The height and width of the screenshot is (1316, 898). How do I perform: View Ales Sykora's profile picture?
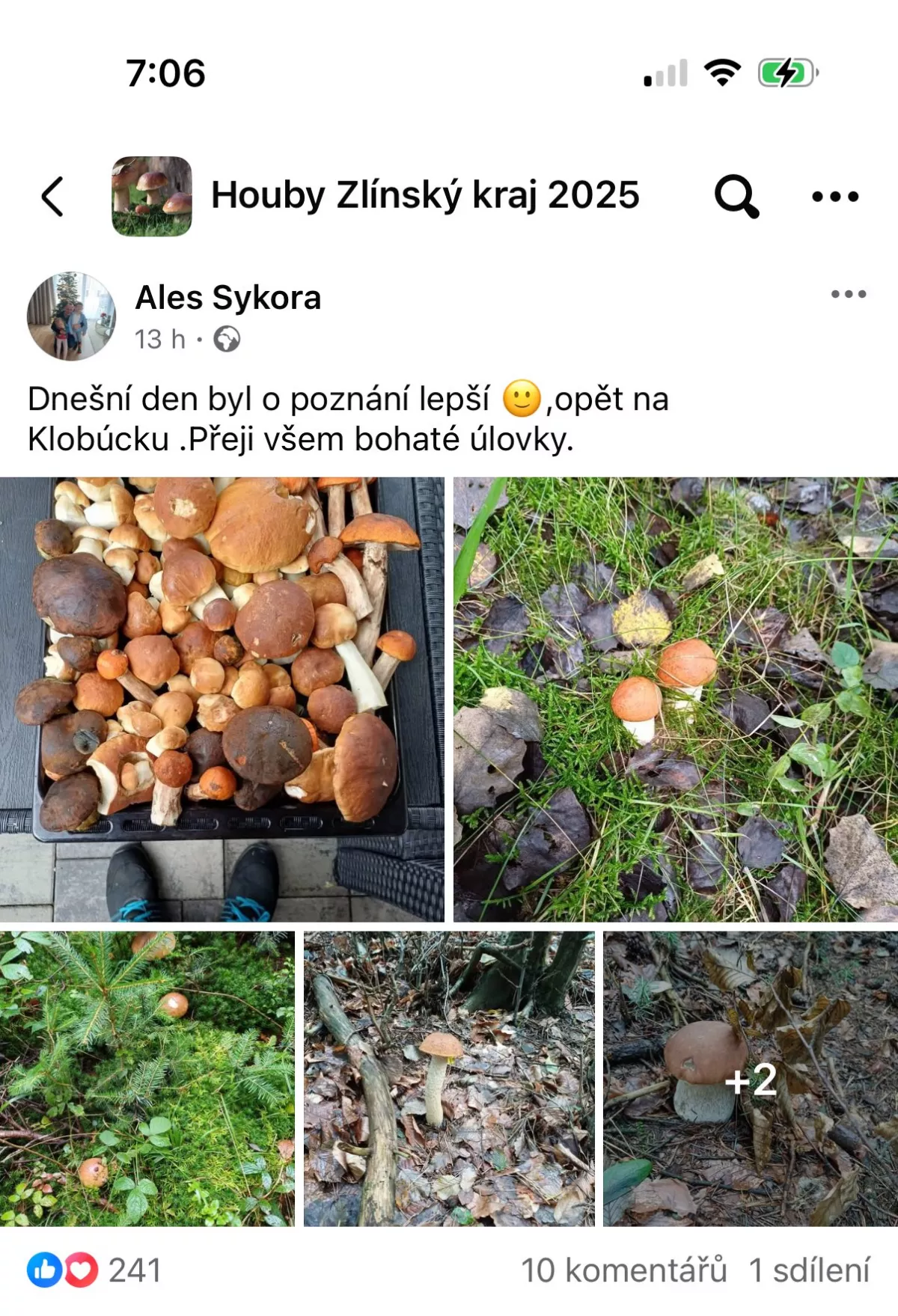[72, 316]
